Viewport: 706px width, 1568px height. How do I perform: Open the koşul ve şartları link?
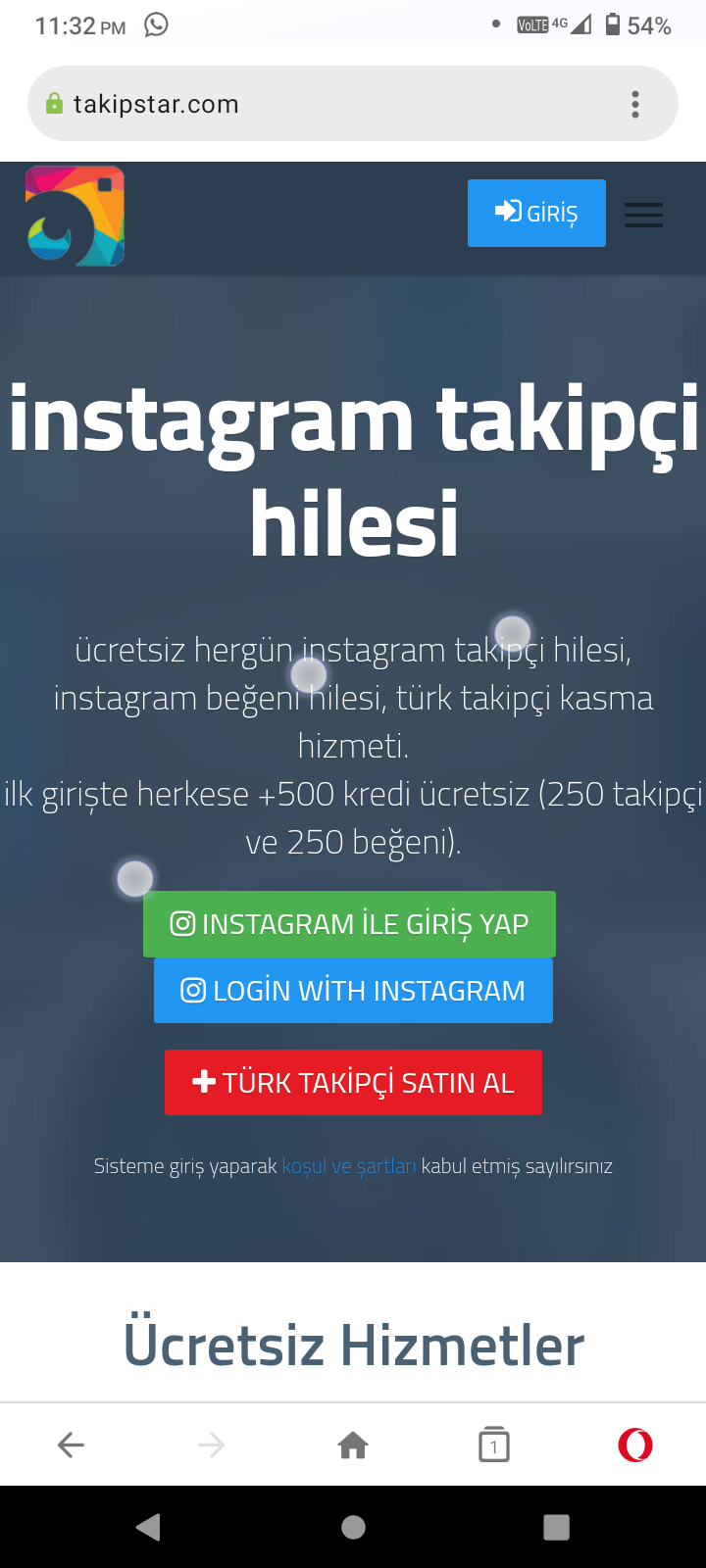tap(349, 1166)
